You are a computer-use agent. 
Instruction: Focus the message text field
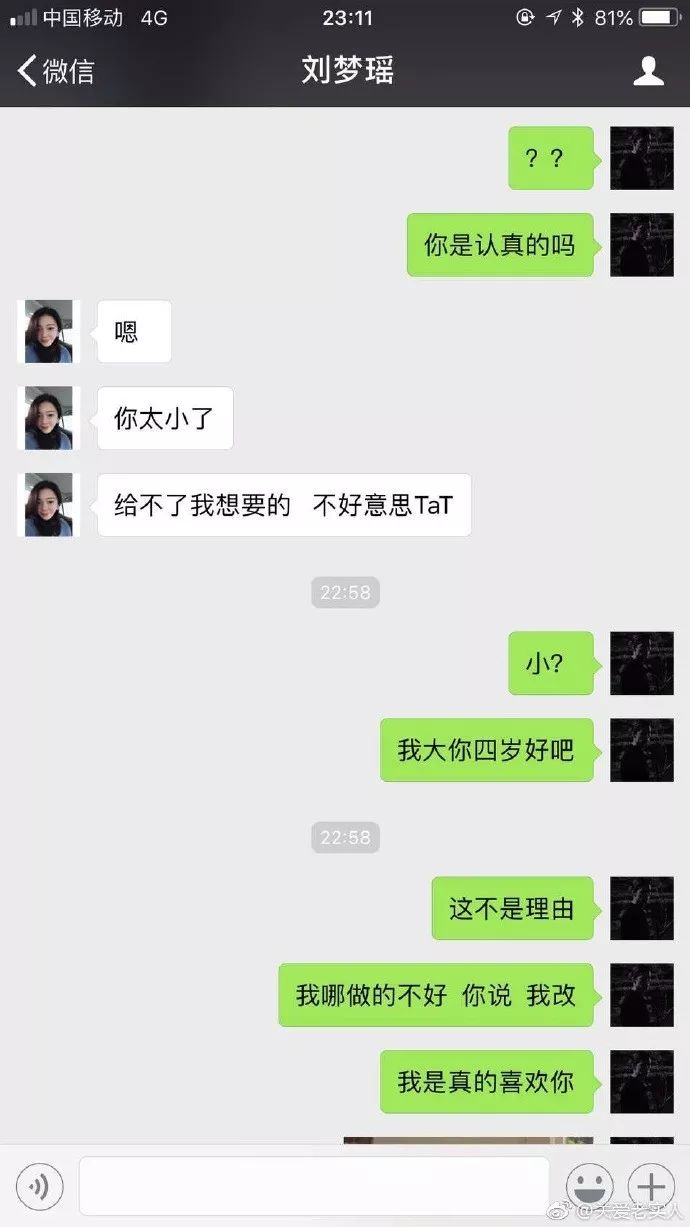pyautogui.click(x=314, y=1187)
